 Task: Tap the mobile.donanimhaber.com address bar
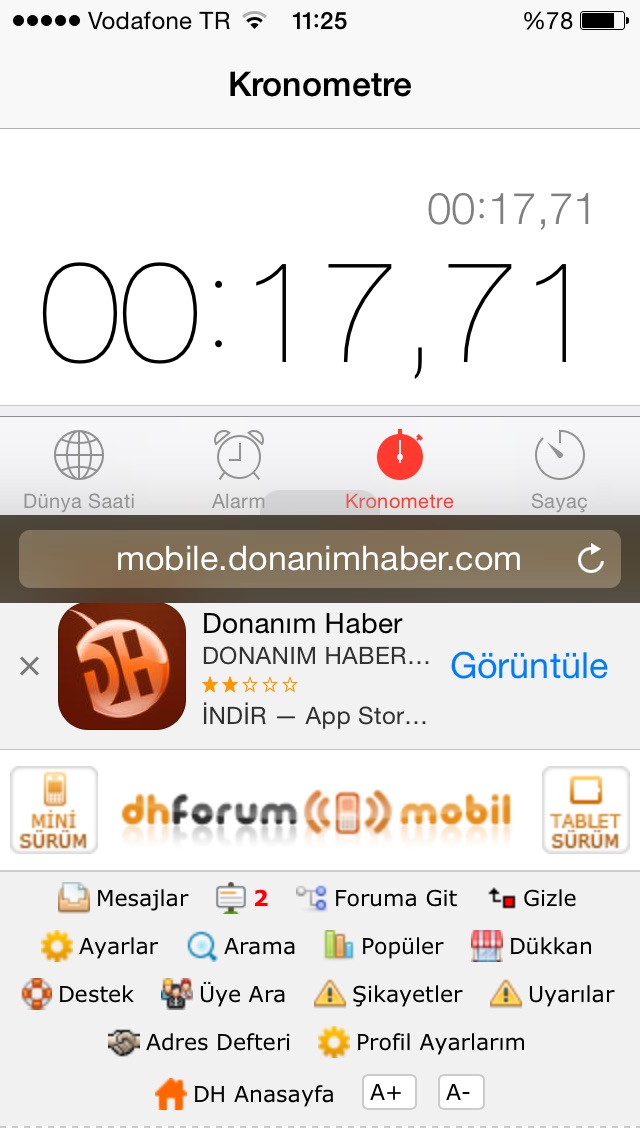[x=320, y=559]
